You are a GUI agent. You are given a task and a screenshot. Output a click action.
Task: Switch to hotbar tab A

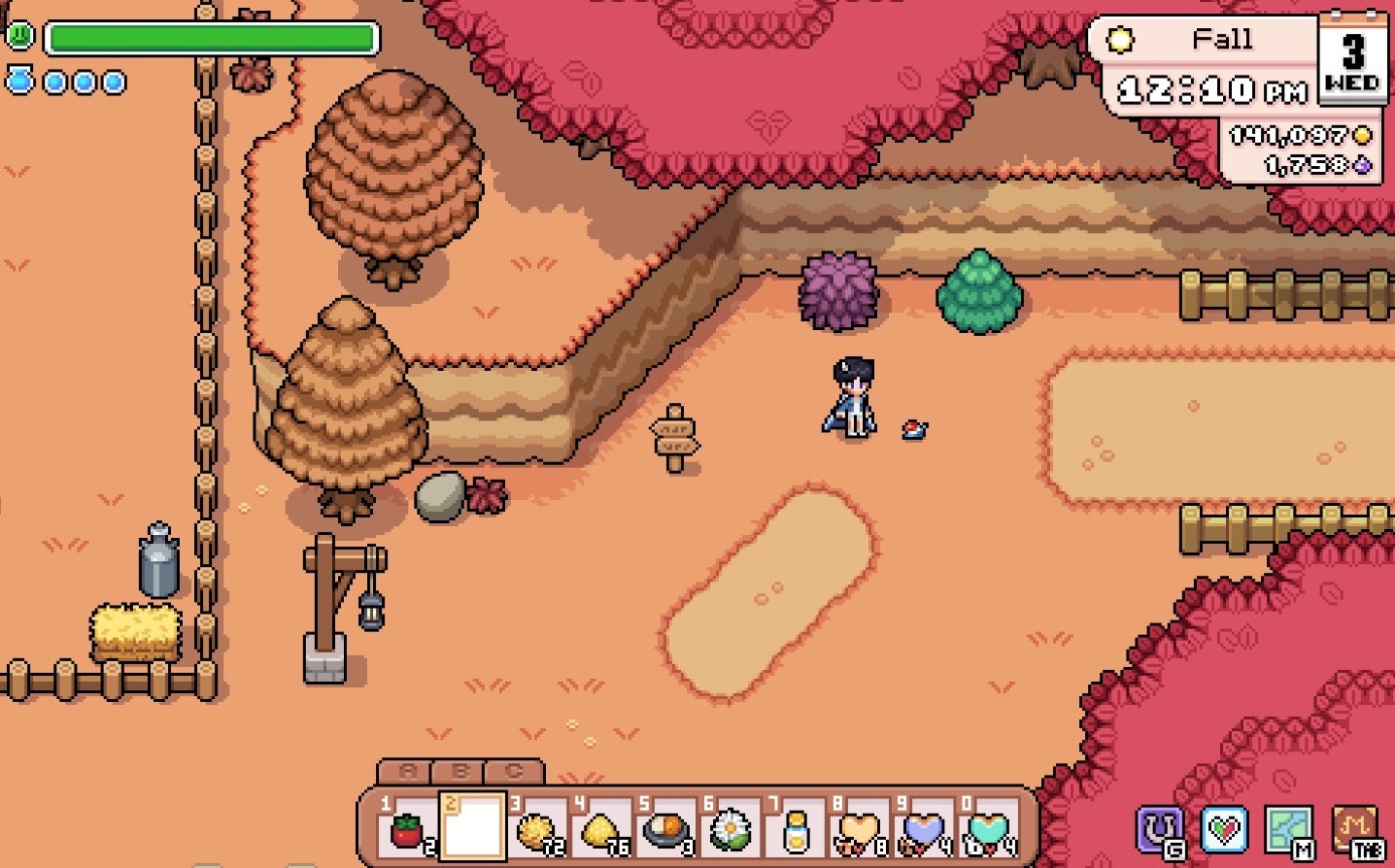pos(408,772)
